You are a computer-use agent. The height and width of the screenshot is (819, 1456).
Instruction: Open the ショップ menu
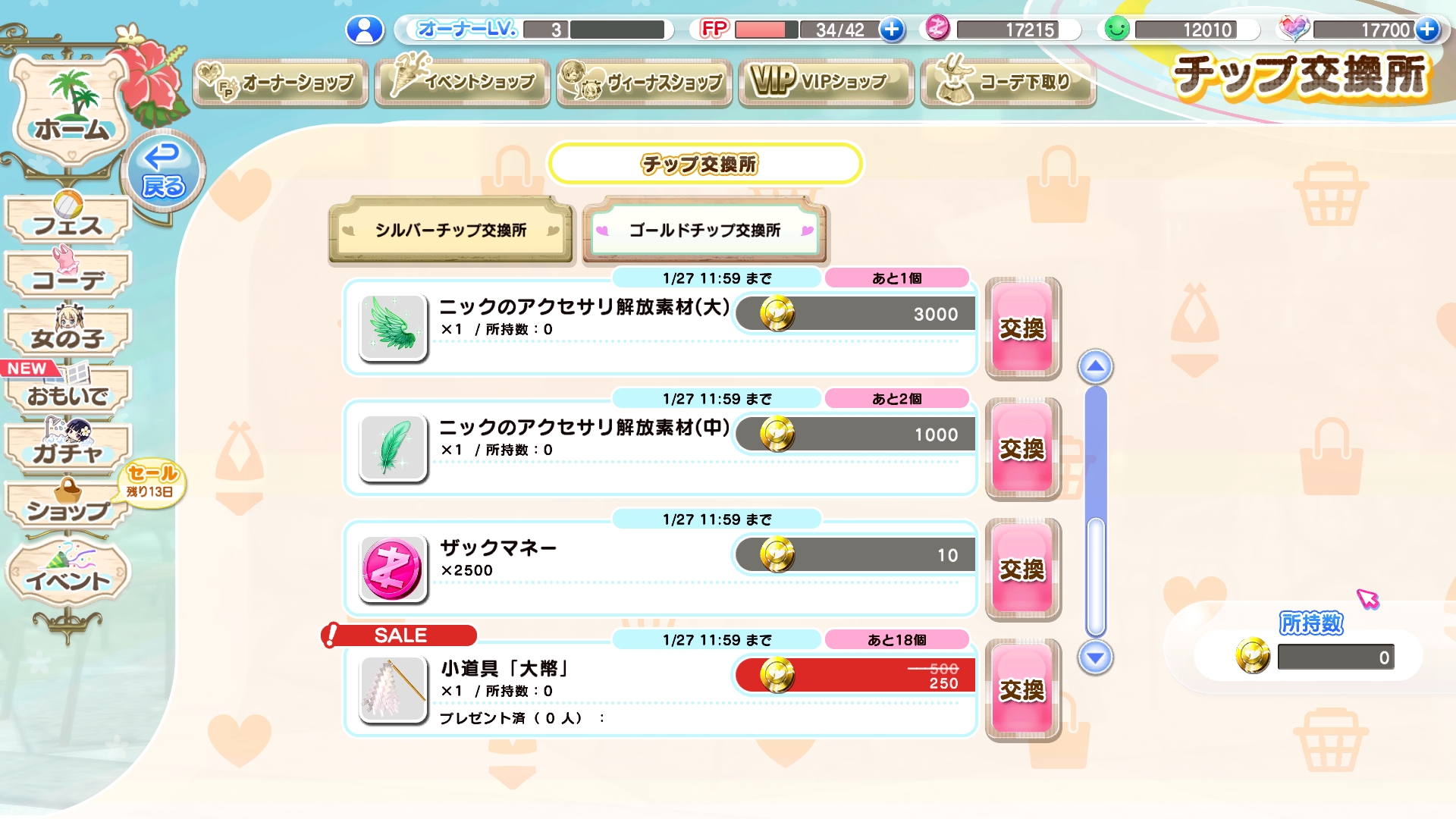point(68,507)
